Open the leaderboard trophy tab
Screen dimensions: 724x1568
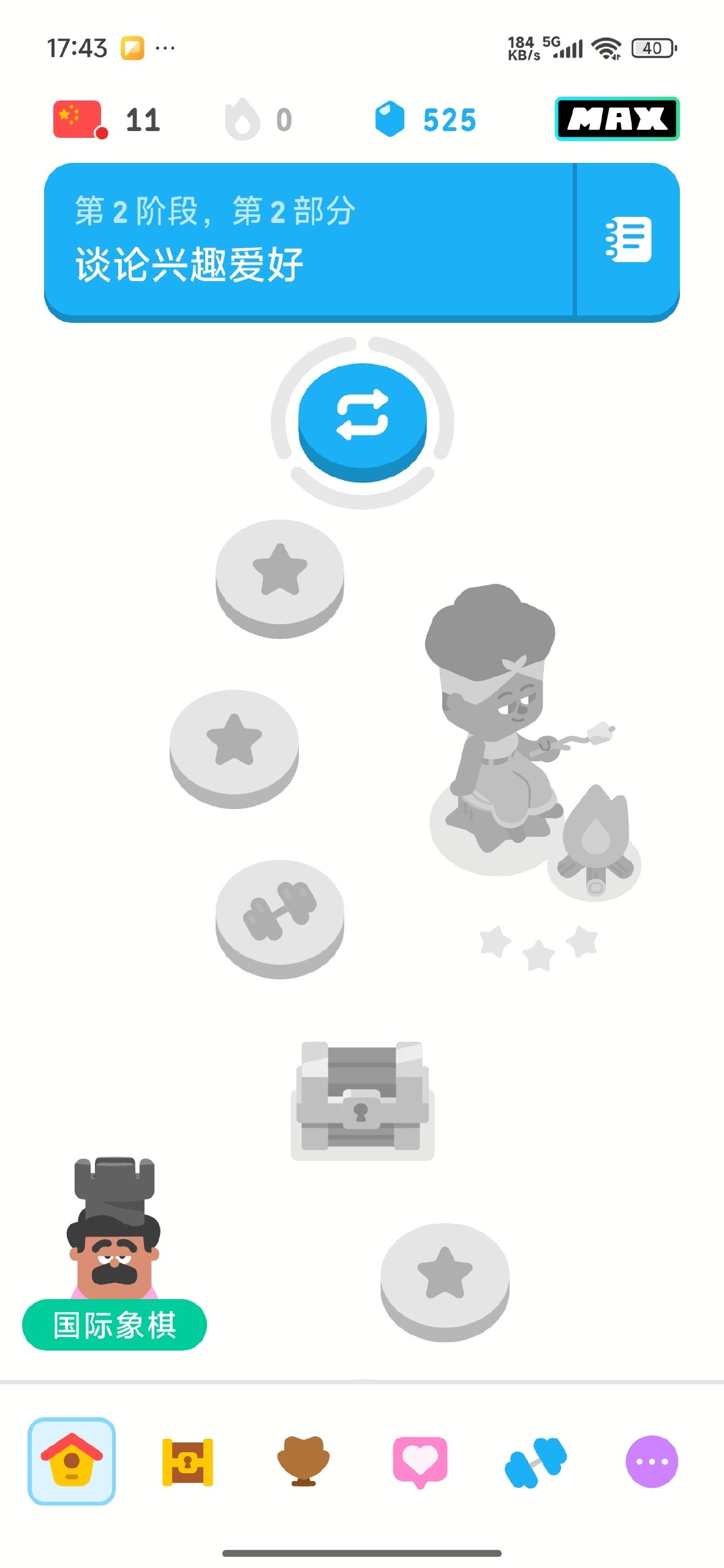tap(303, 1461)
